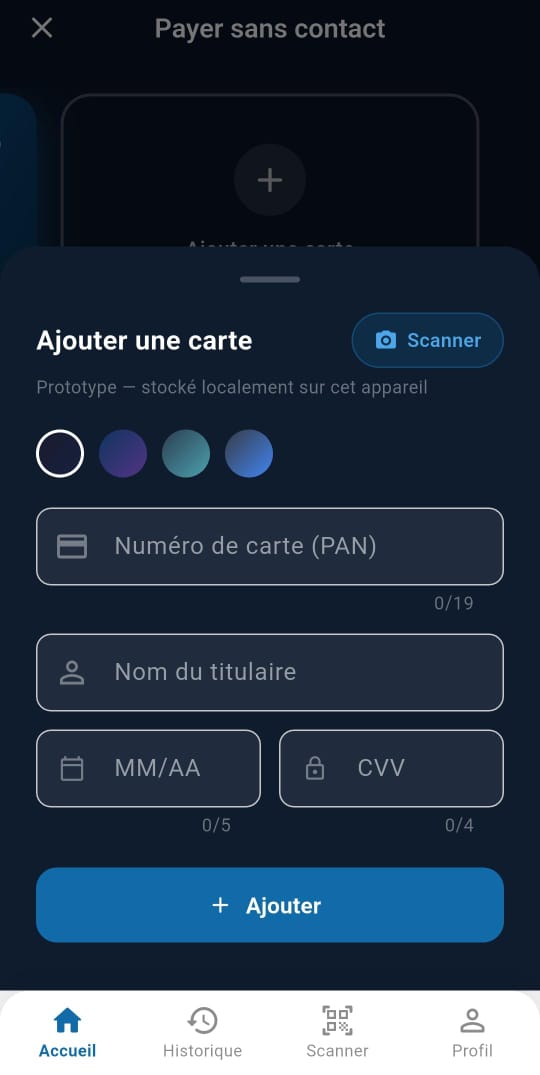Screen dimensions: 540x1075
Task: Select the dark navy card color
Action: (x=60, y=453)
